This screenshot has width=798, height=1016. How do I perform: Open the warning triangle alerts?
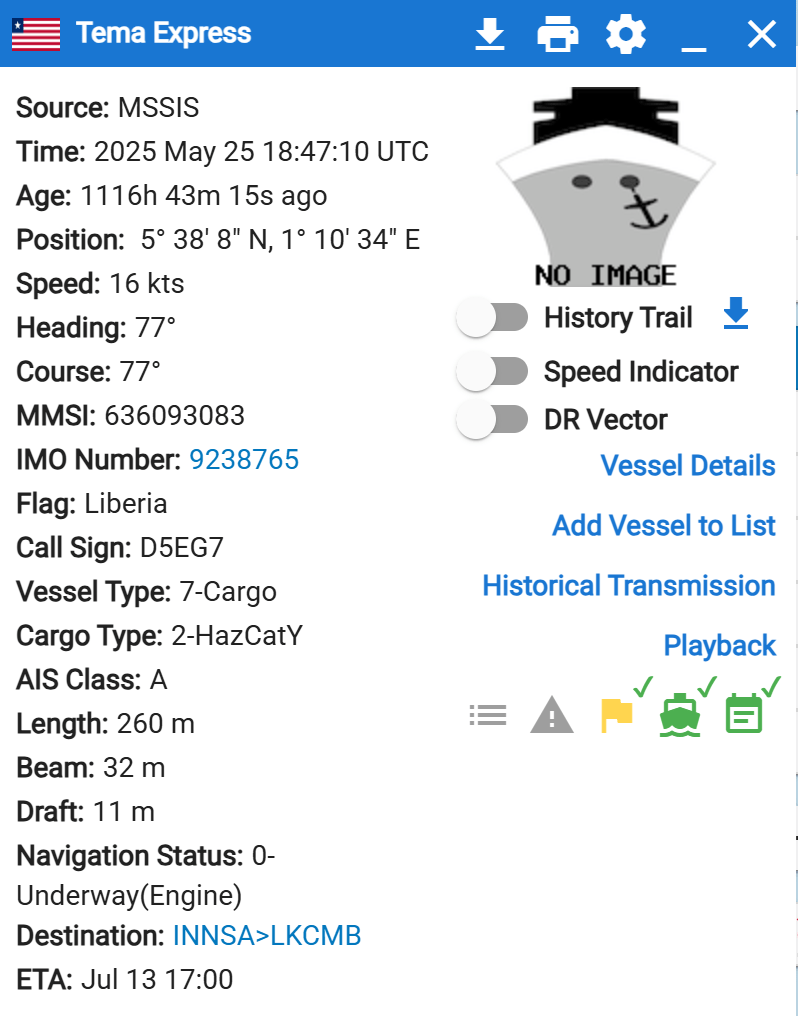[552, 715]
